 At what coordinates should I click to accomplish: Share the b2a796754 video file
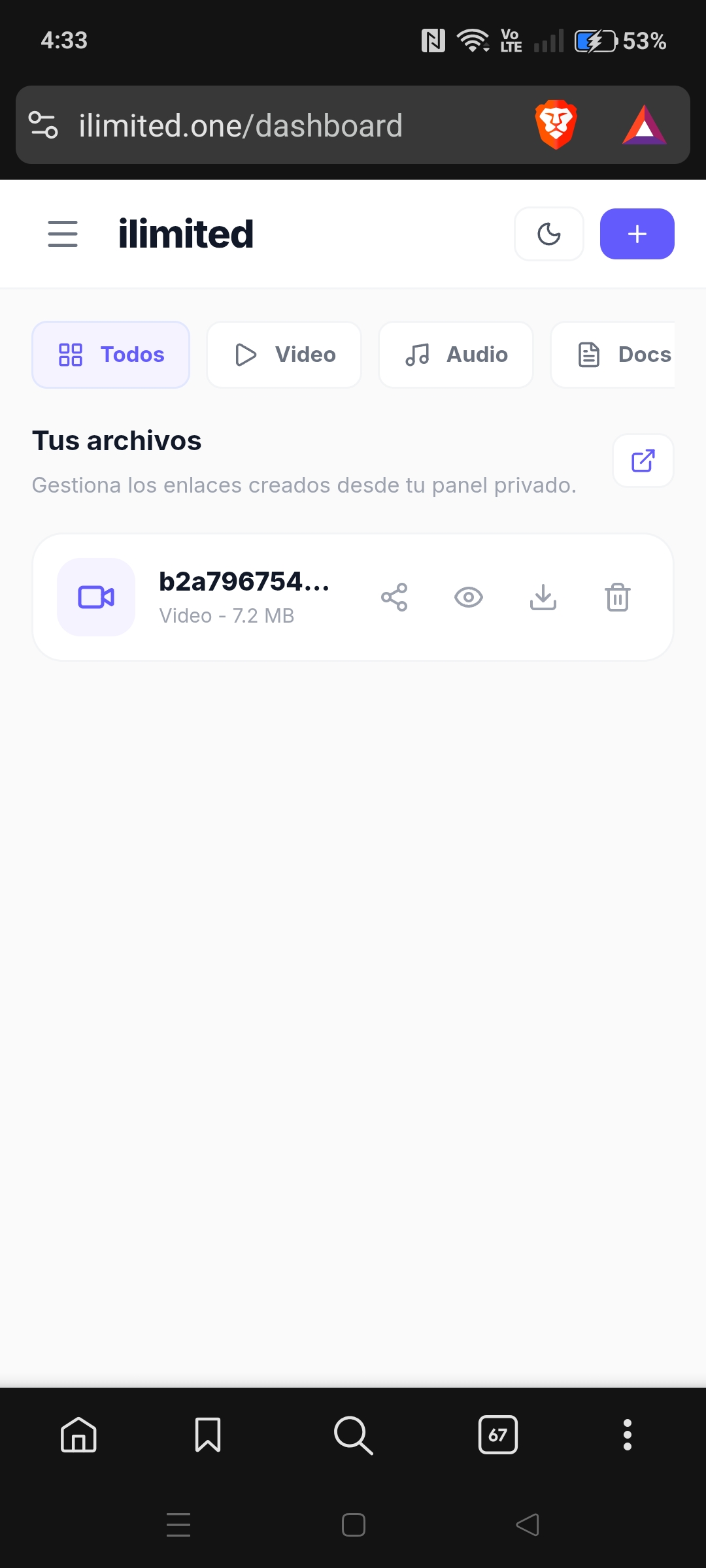click(x=394, y=597)
